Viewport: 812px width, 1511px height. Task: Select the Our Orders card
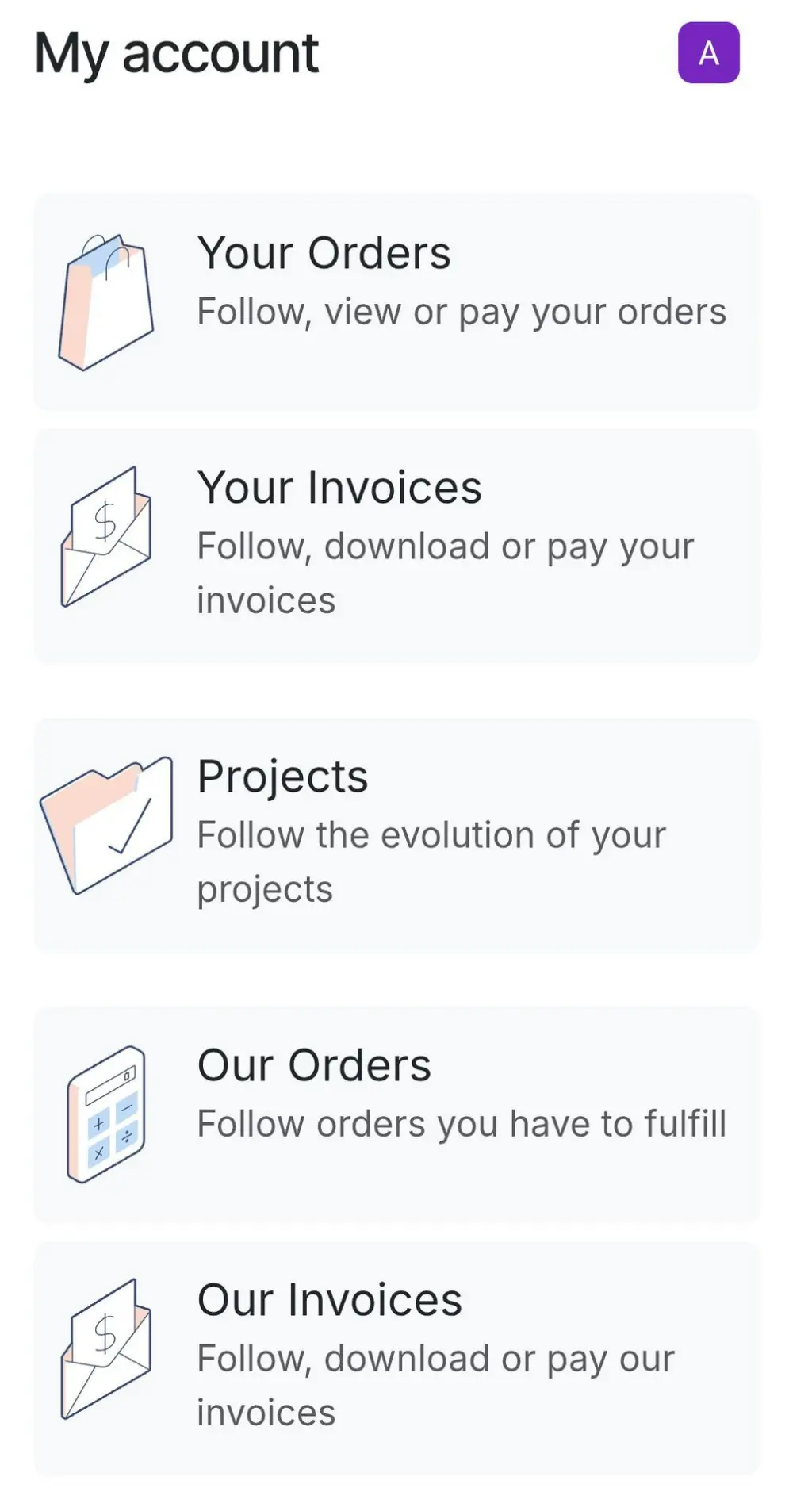pyautogui.click(x=396, y=1114)
